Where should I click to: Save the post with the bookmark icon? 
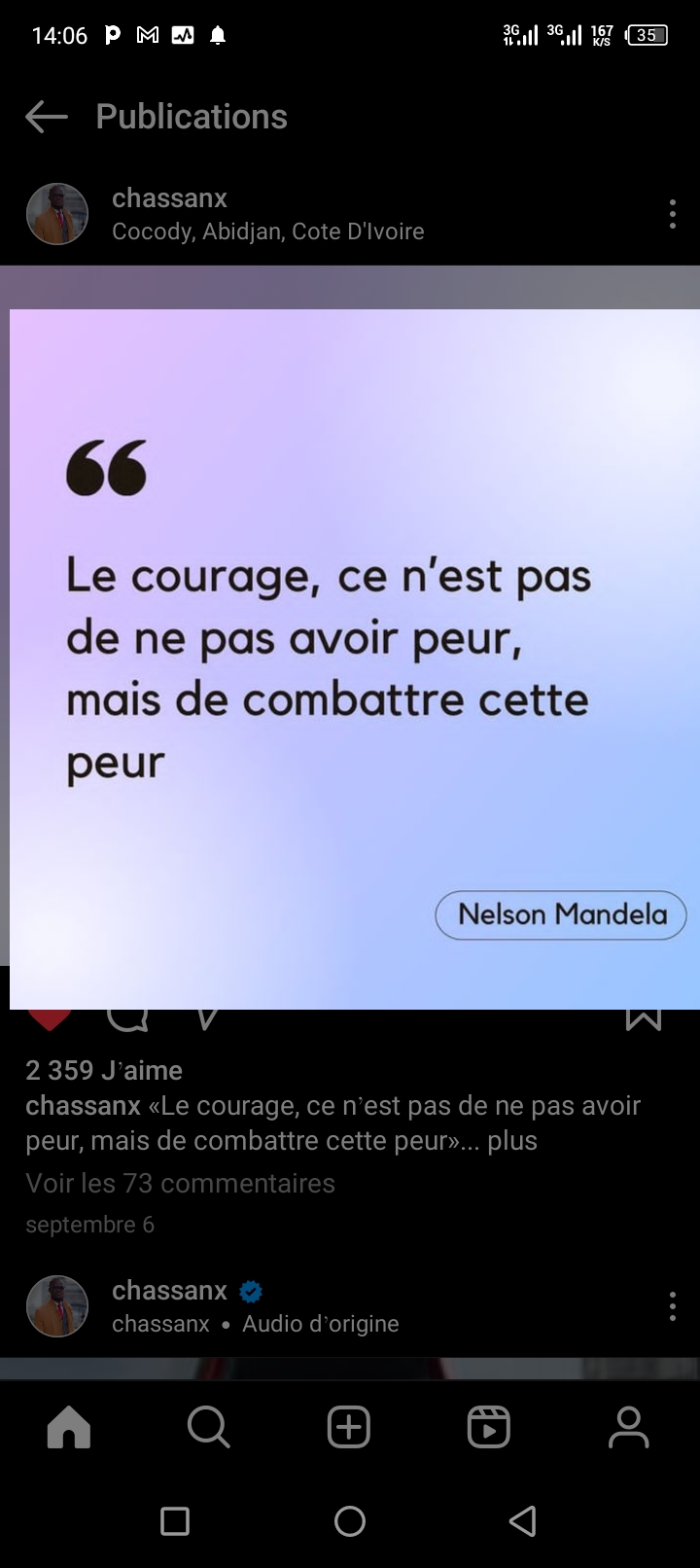[x=644, y=1019]
